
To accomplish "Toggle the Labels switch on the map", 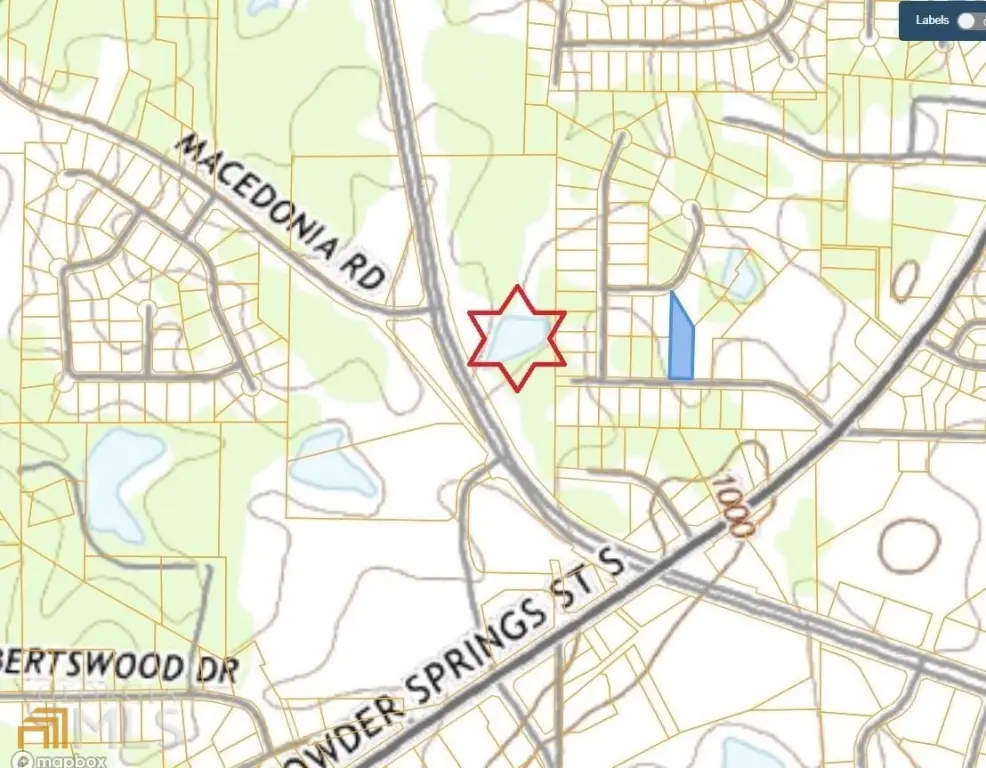I will tap(968, 20).
